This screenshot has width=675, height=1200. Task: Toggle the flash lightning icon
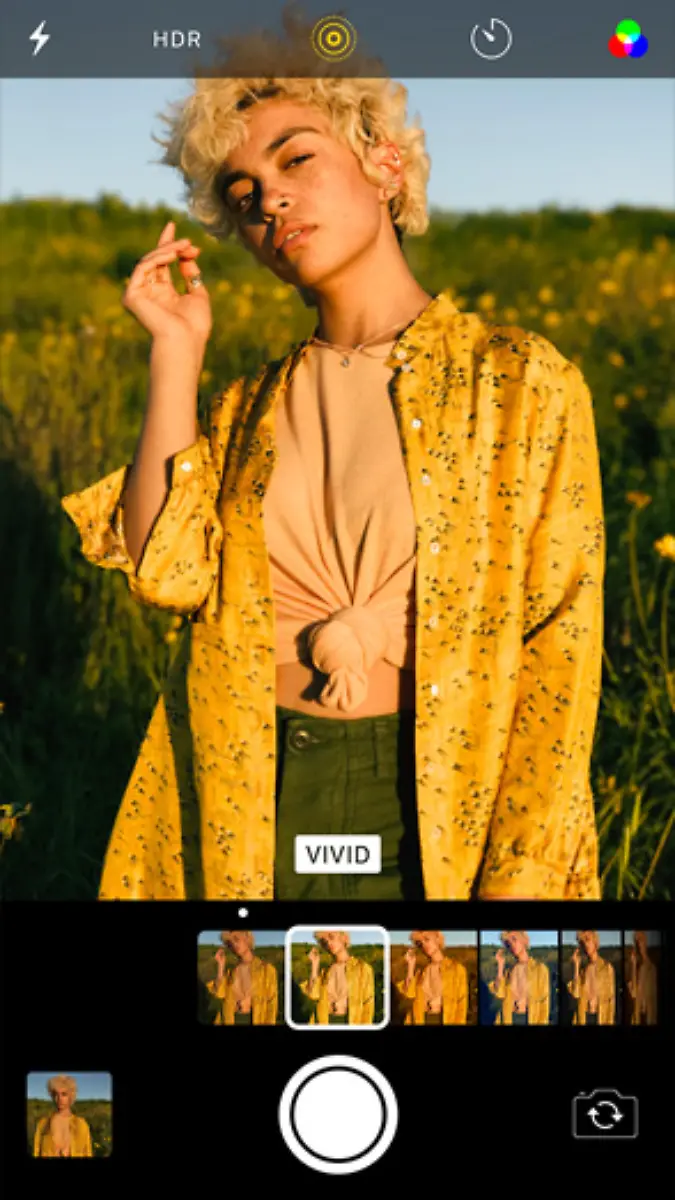[x=39, y=39]
